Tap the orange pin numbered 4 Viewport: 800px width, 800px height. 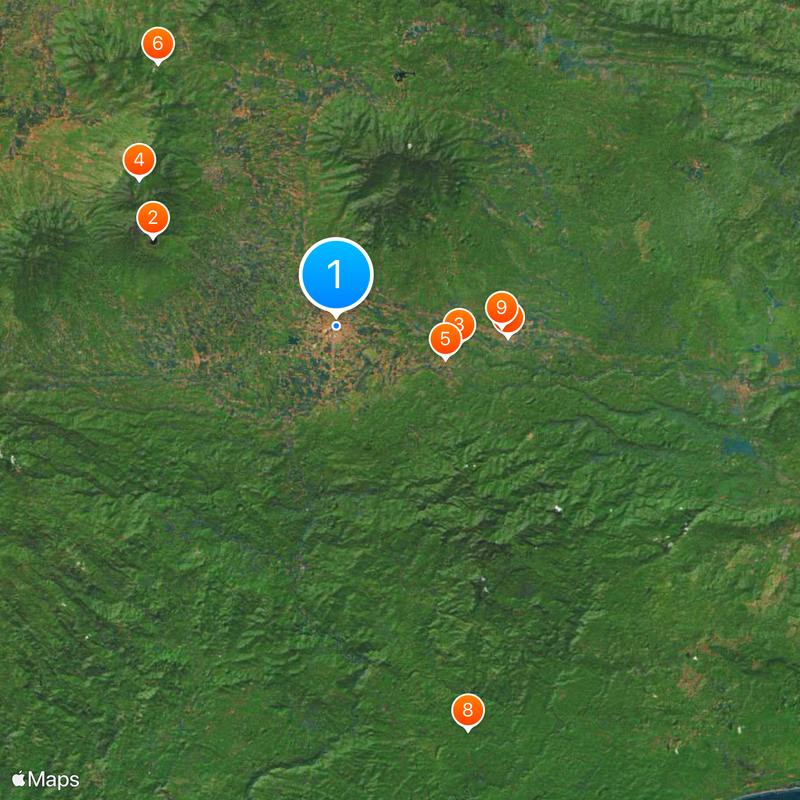pyautogui.click(x=139, y=159)
